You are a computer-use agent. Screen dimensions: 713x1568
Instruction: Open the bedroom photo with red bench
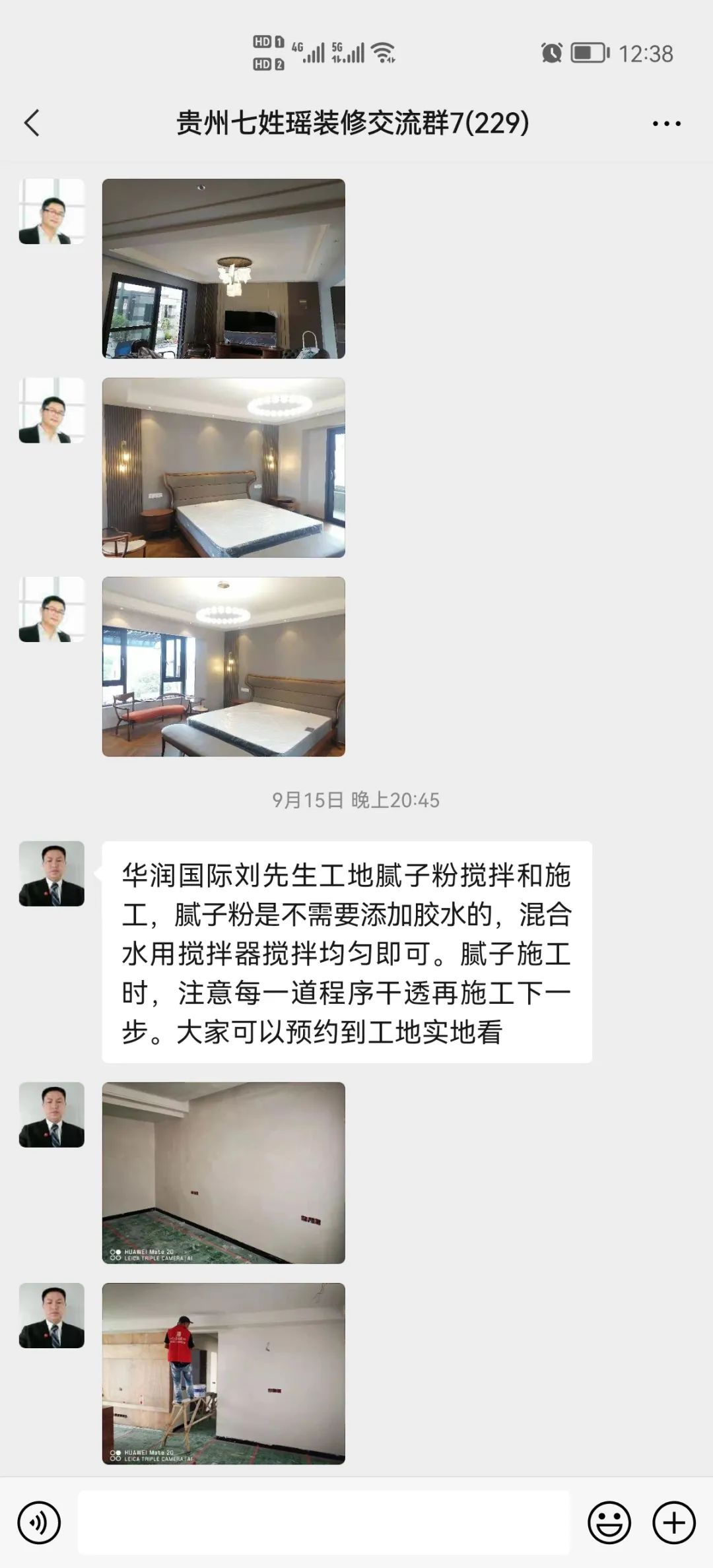[x=223, y=667]
